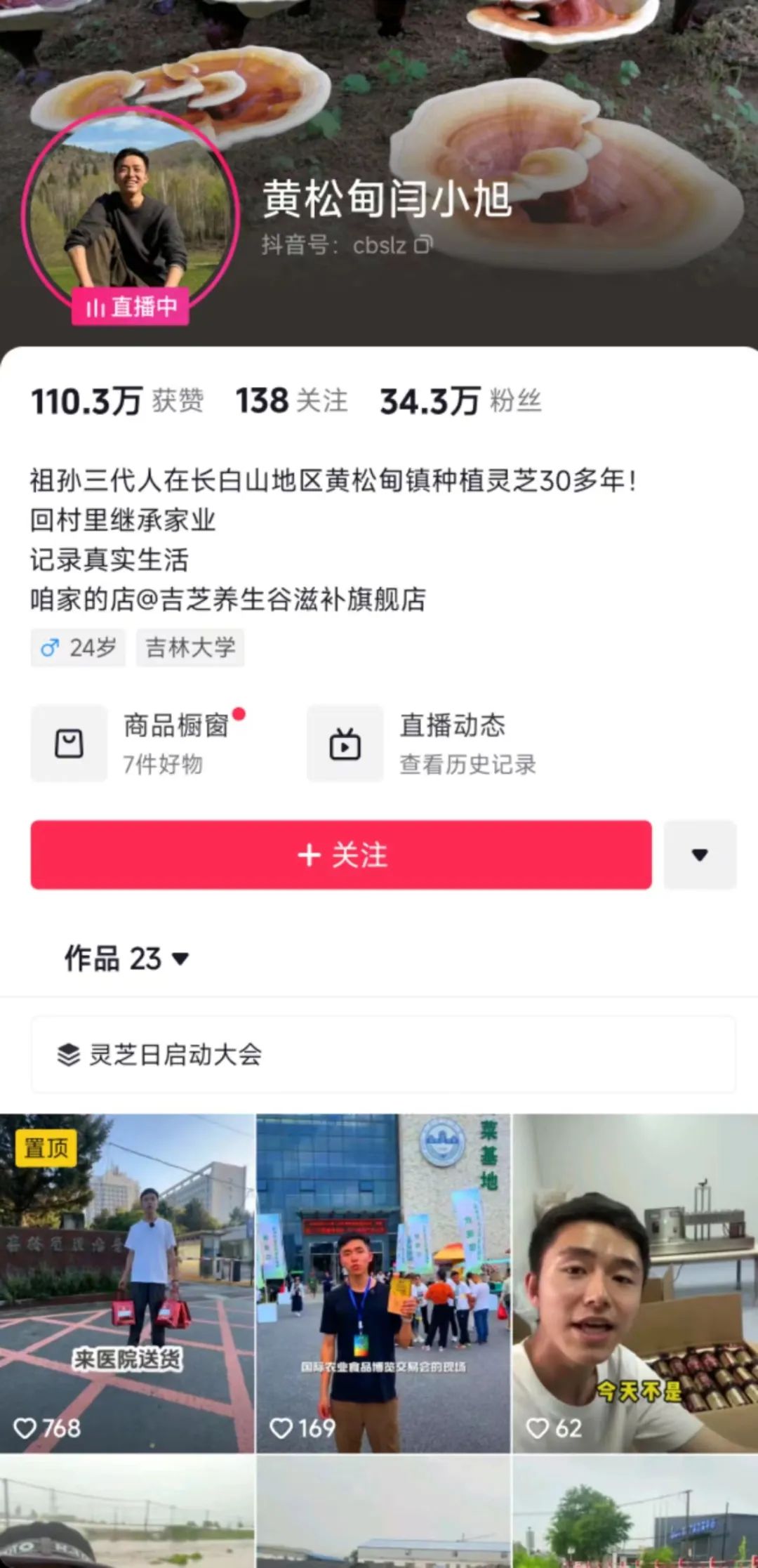Viewport: 758px width, 1568px height.
Task: Copy the Douyin ID cbslz
Action: (423, 245)
